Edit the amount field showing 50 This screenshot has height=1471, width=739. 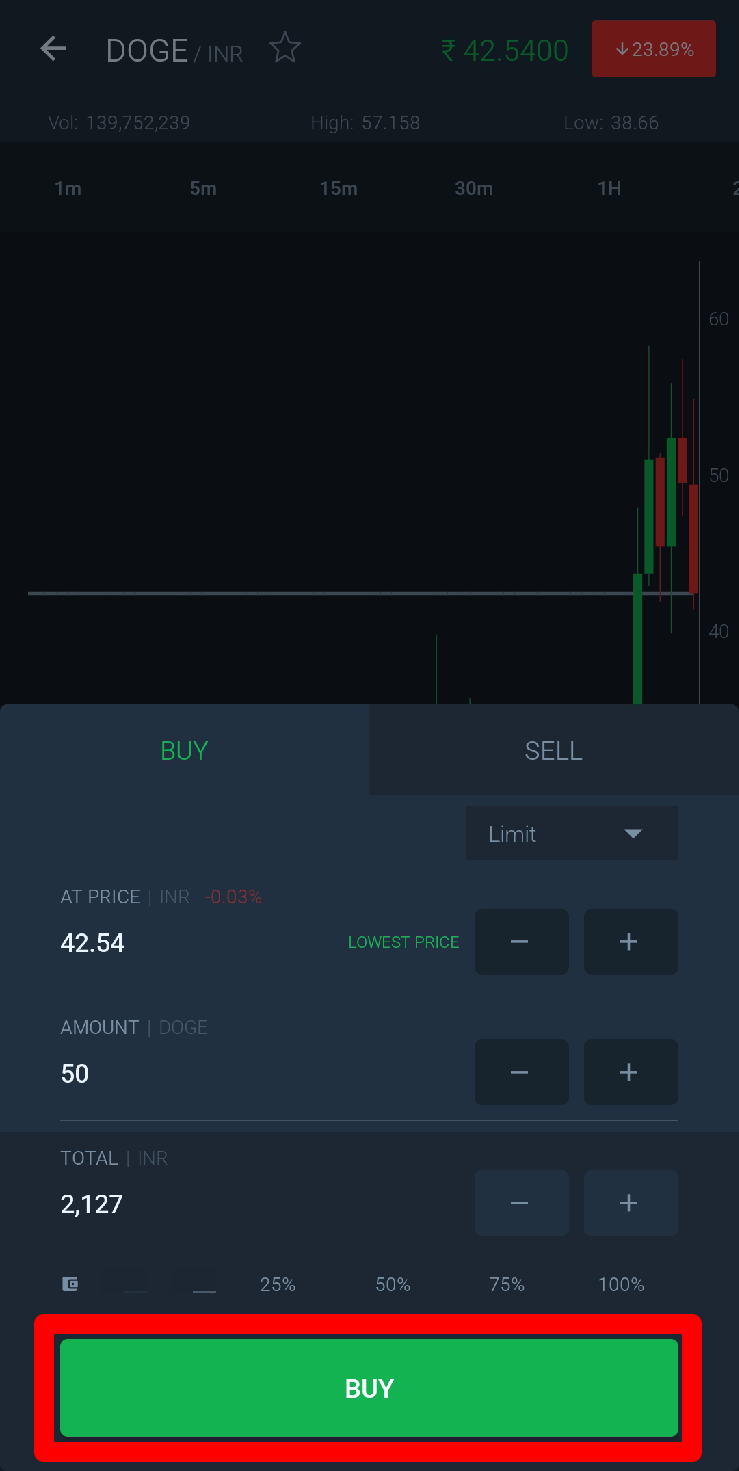tap(200, 1074)
